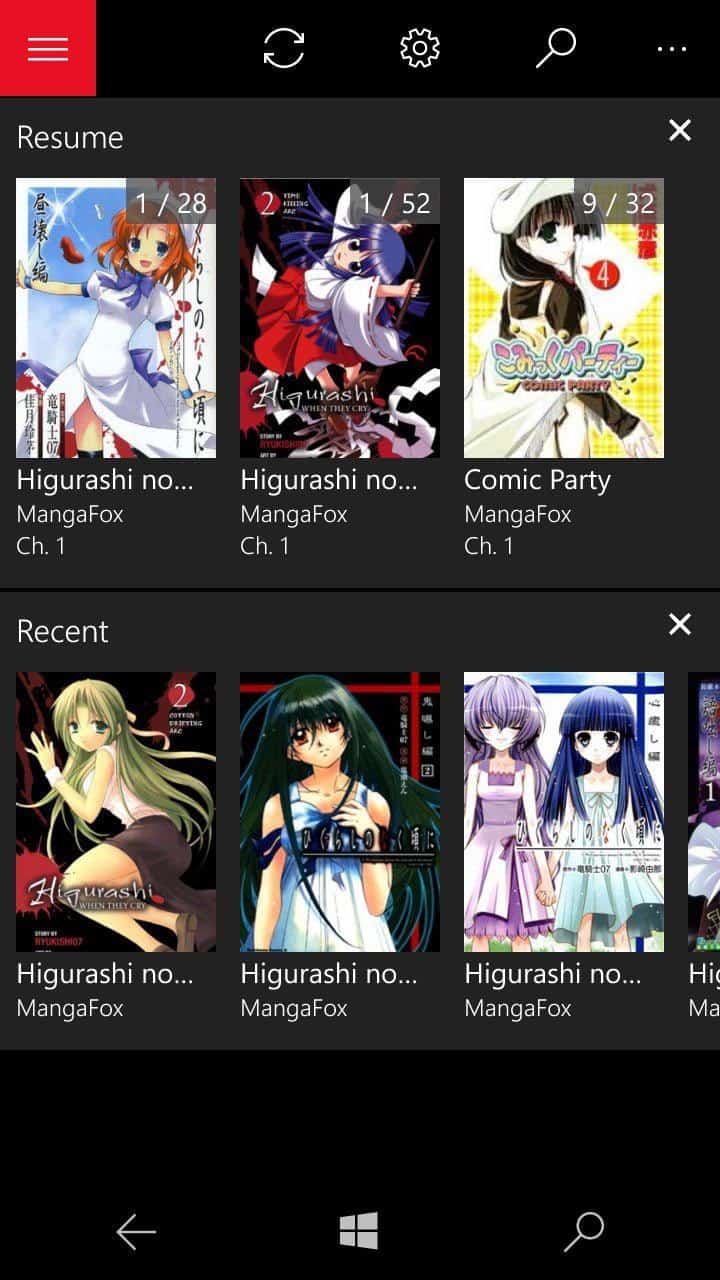Image resolution: width=720 pixels, height=1280 pixels.
Task: Dismiss the Resume section
Action: [x=680, y=130]
